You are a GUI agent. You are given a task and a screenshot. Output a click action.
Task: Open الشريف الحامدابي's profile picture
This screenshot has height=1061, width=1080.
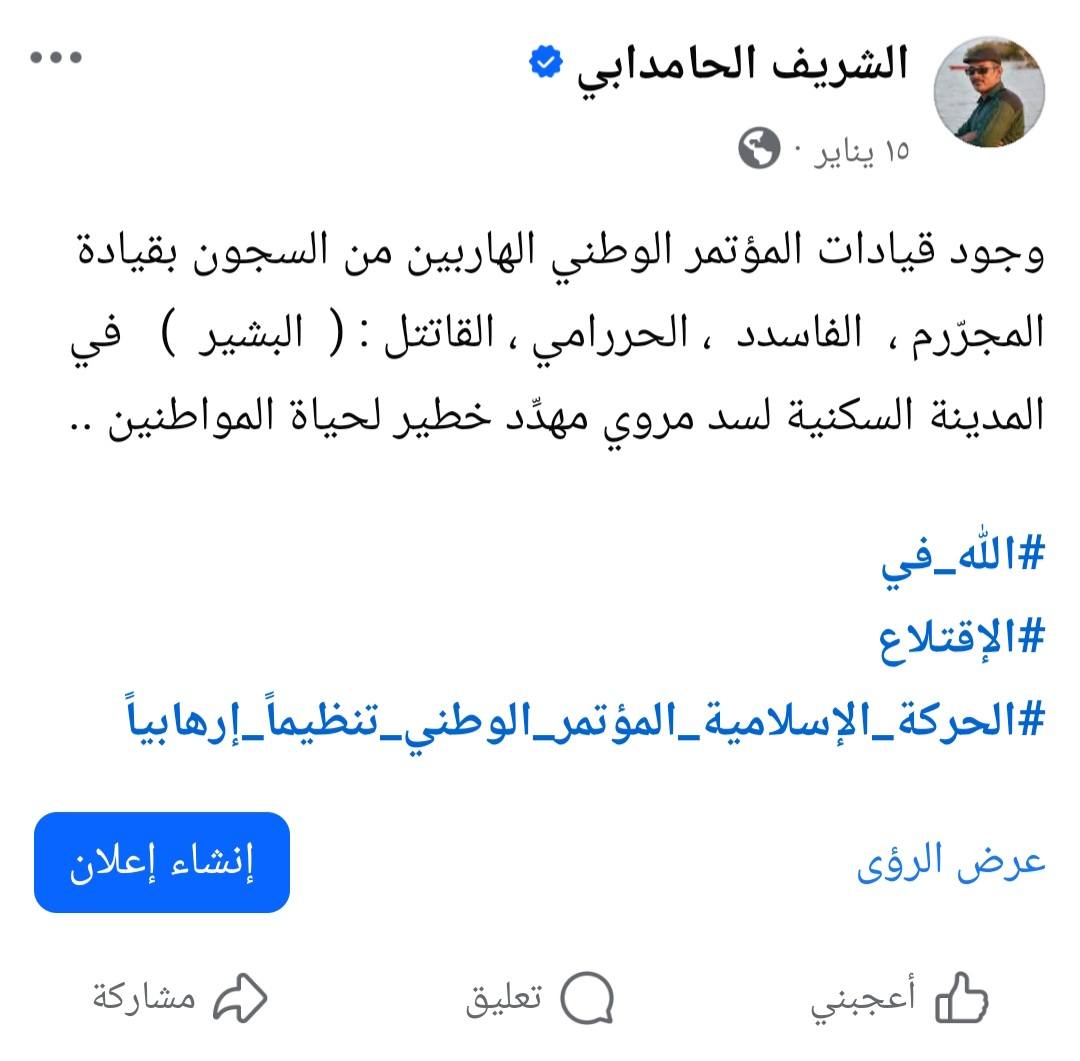click(989, 93)
